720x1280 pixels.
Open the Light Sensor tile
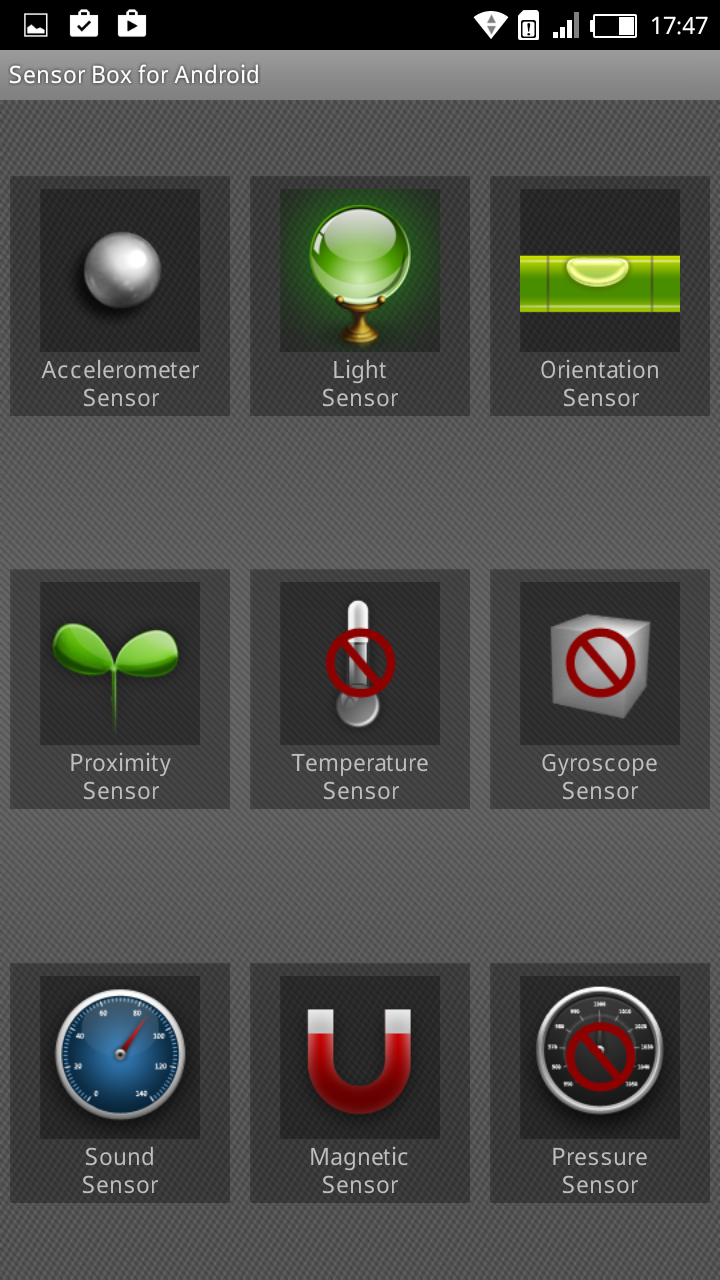[360, 296]
